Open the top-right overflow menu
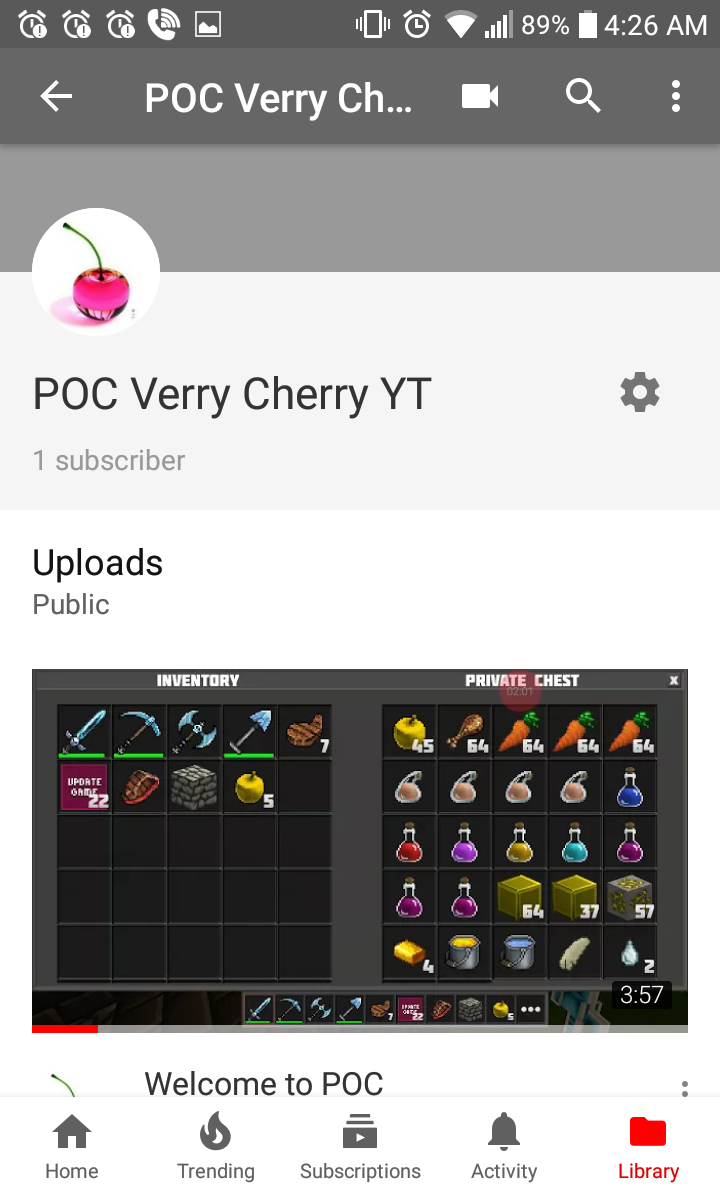This screenshot has height=1188, width=720. (x=676, y=96)
